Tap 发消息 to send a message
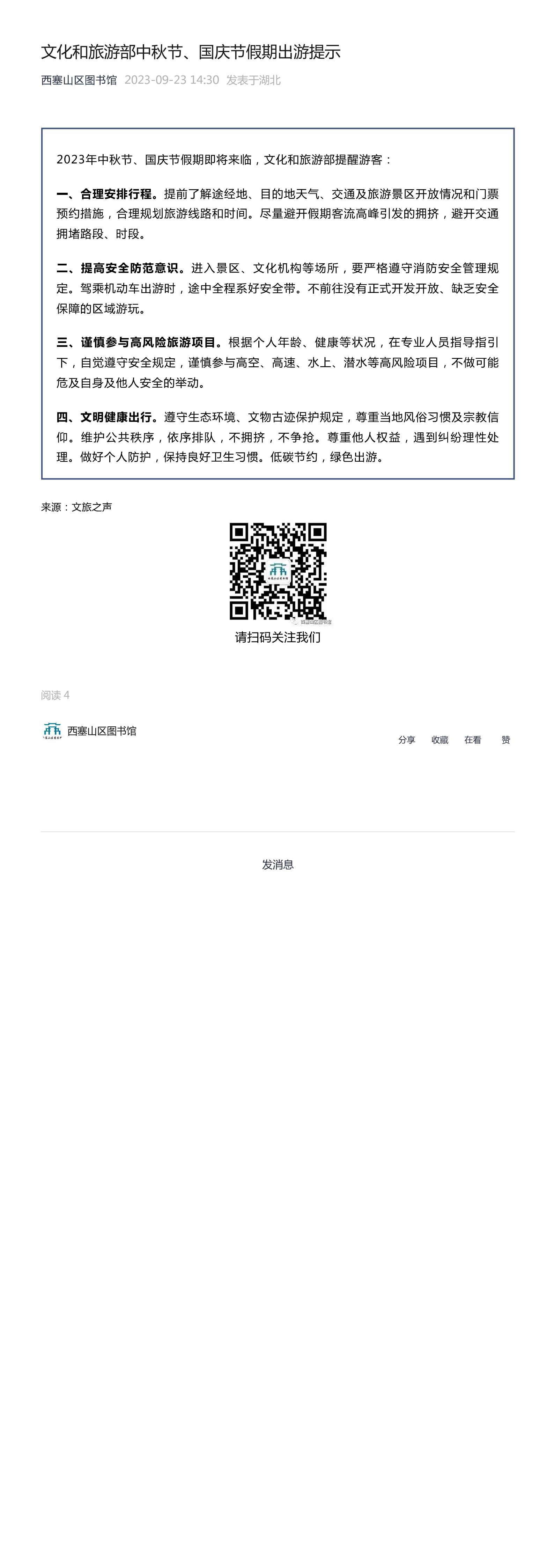554x1568 pixels. (x=278, y=864)
